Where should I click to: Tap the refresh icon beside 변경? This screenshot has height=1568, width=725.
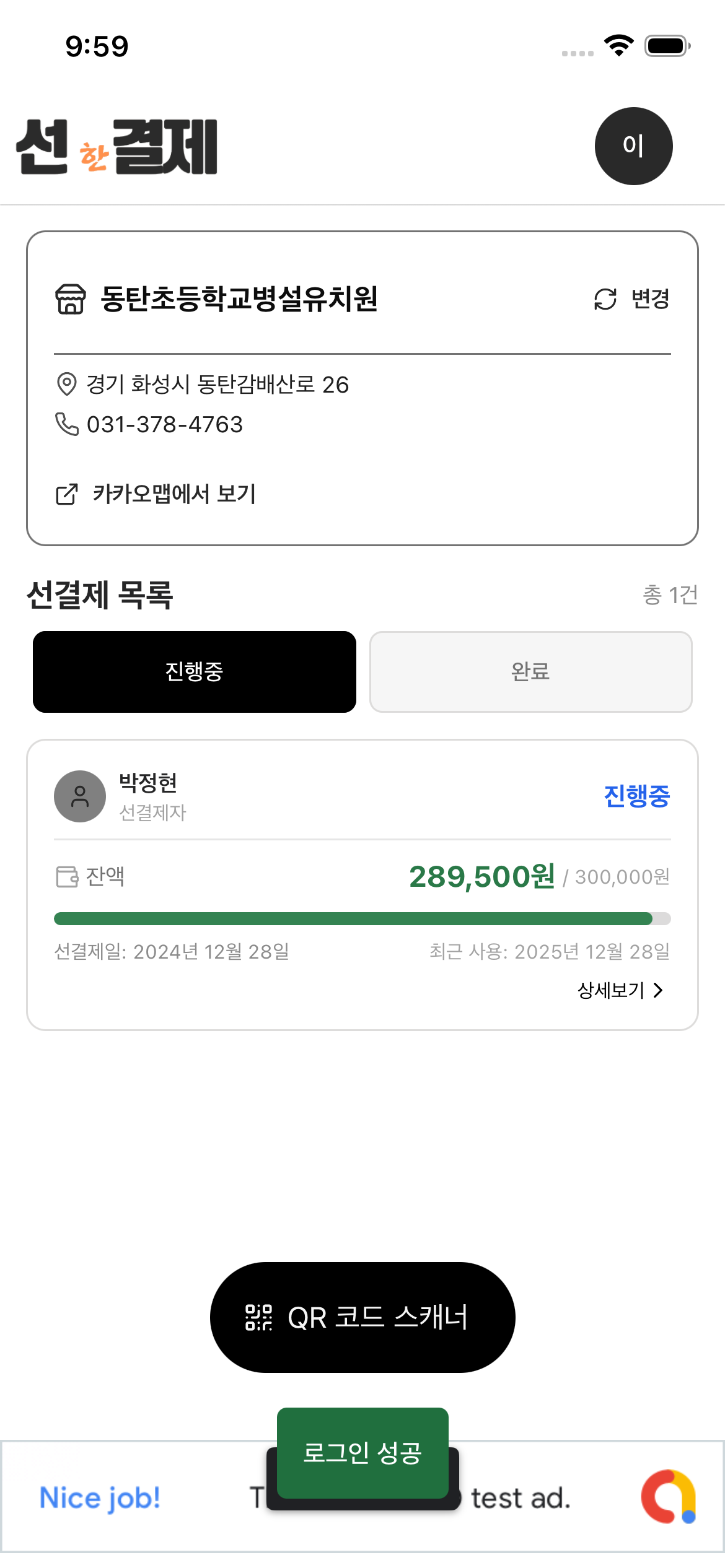click(604, 300)
